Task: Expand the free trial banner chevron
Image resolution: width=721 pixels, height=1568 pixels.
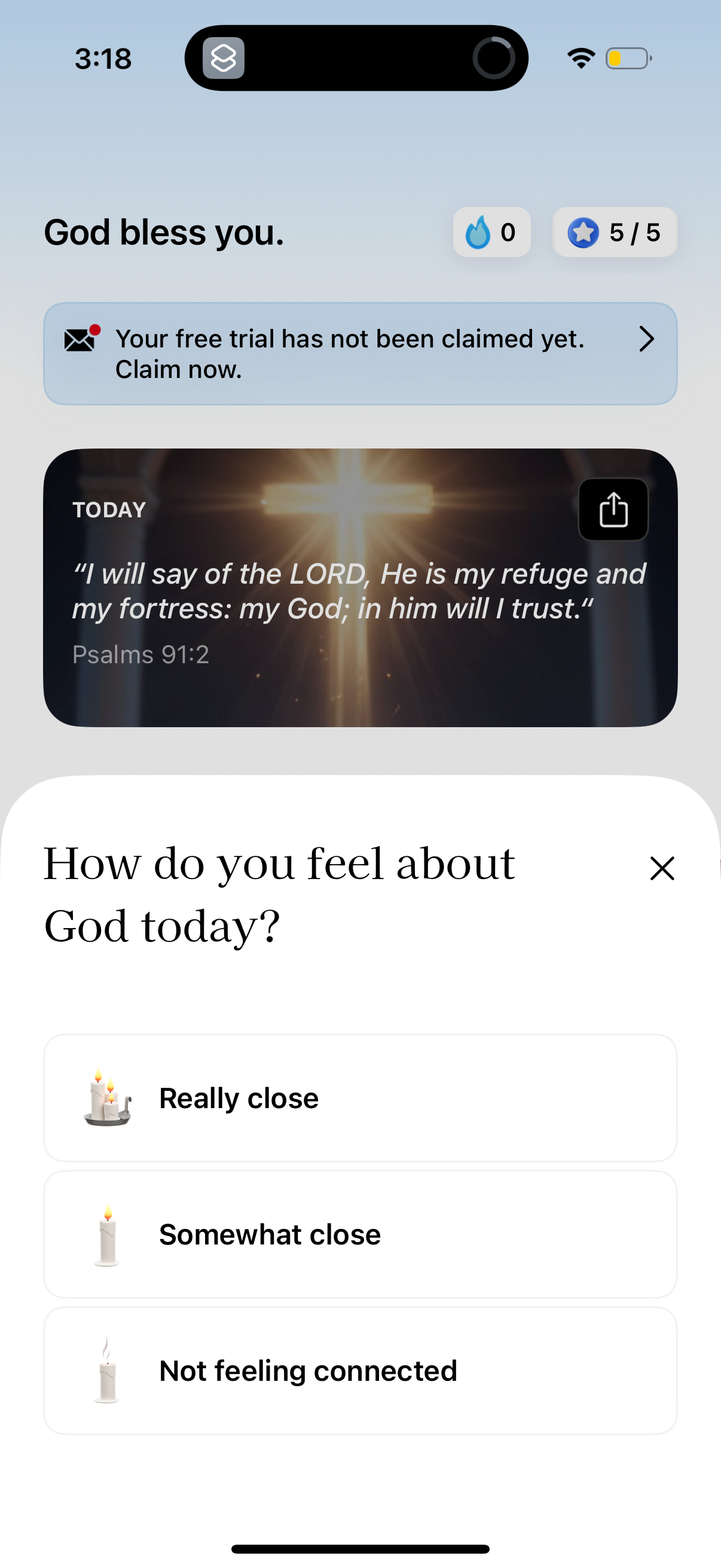Action: (x=647, y=339)
